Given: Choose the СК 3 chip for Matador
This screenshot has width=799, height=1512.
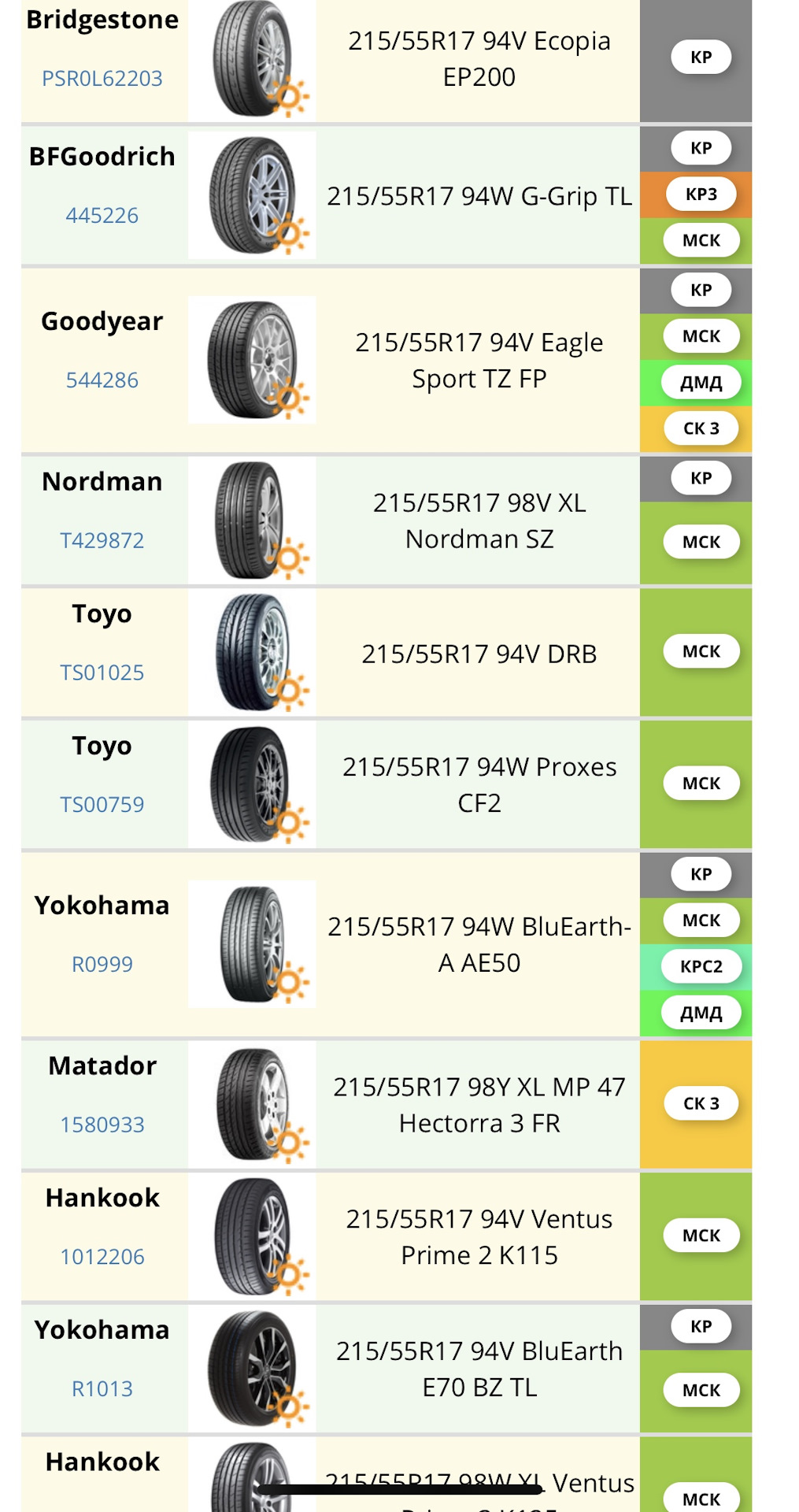Looking at the screenshot, I should coord(701,1103).
